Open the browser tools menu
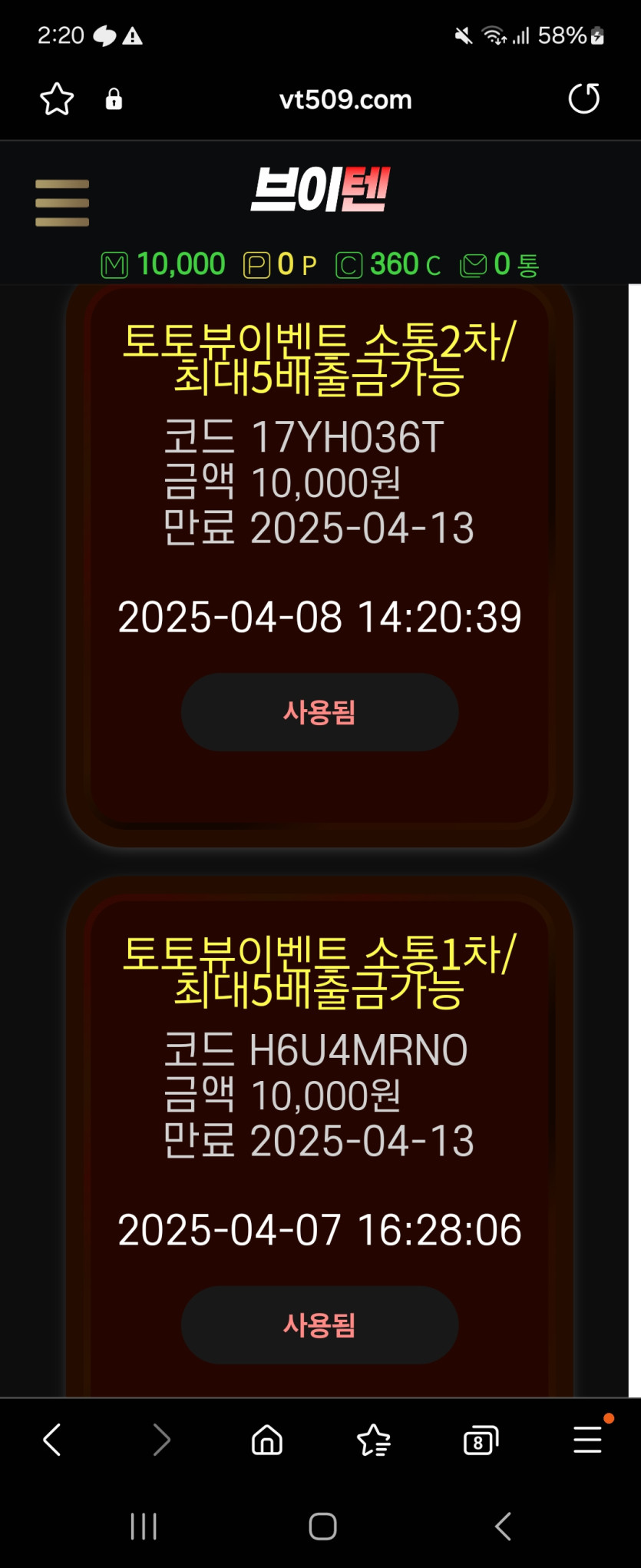 [587, 1440]
